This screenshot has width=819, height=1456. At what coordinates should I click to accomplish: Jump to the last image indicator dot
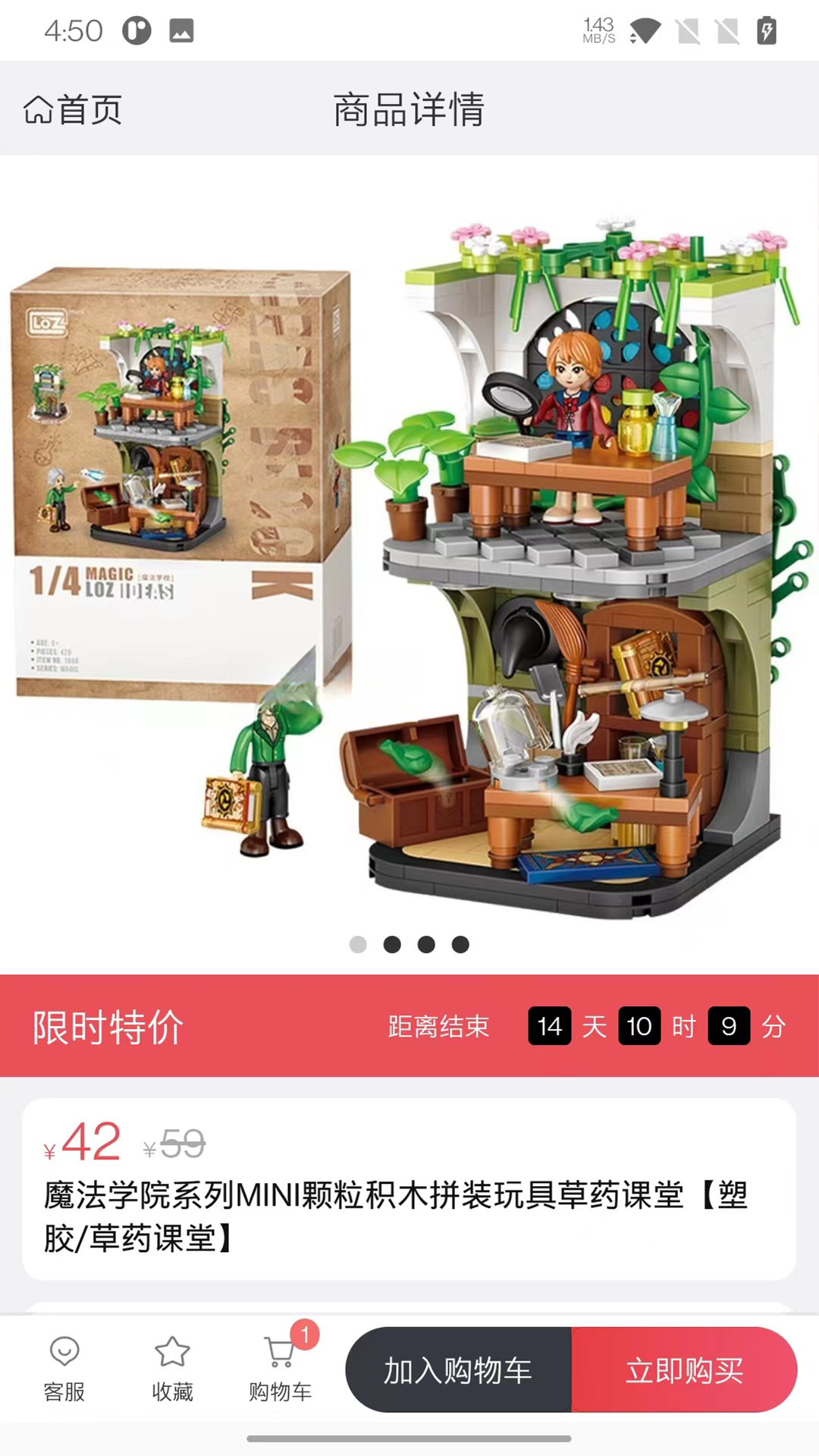tap(460, 944)
